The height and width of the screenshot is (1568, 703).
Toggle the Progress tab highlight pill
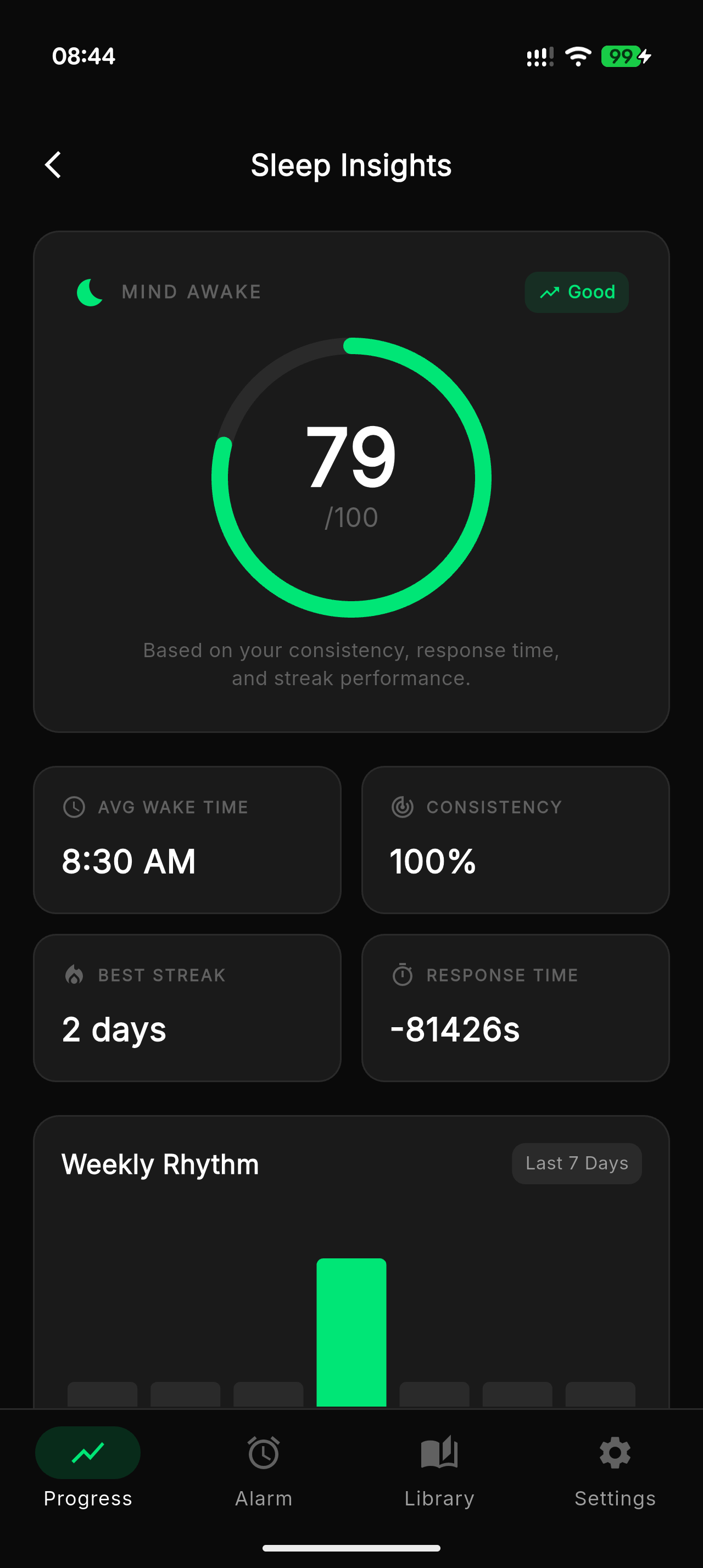pos(88,1453)
